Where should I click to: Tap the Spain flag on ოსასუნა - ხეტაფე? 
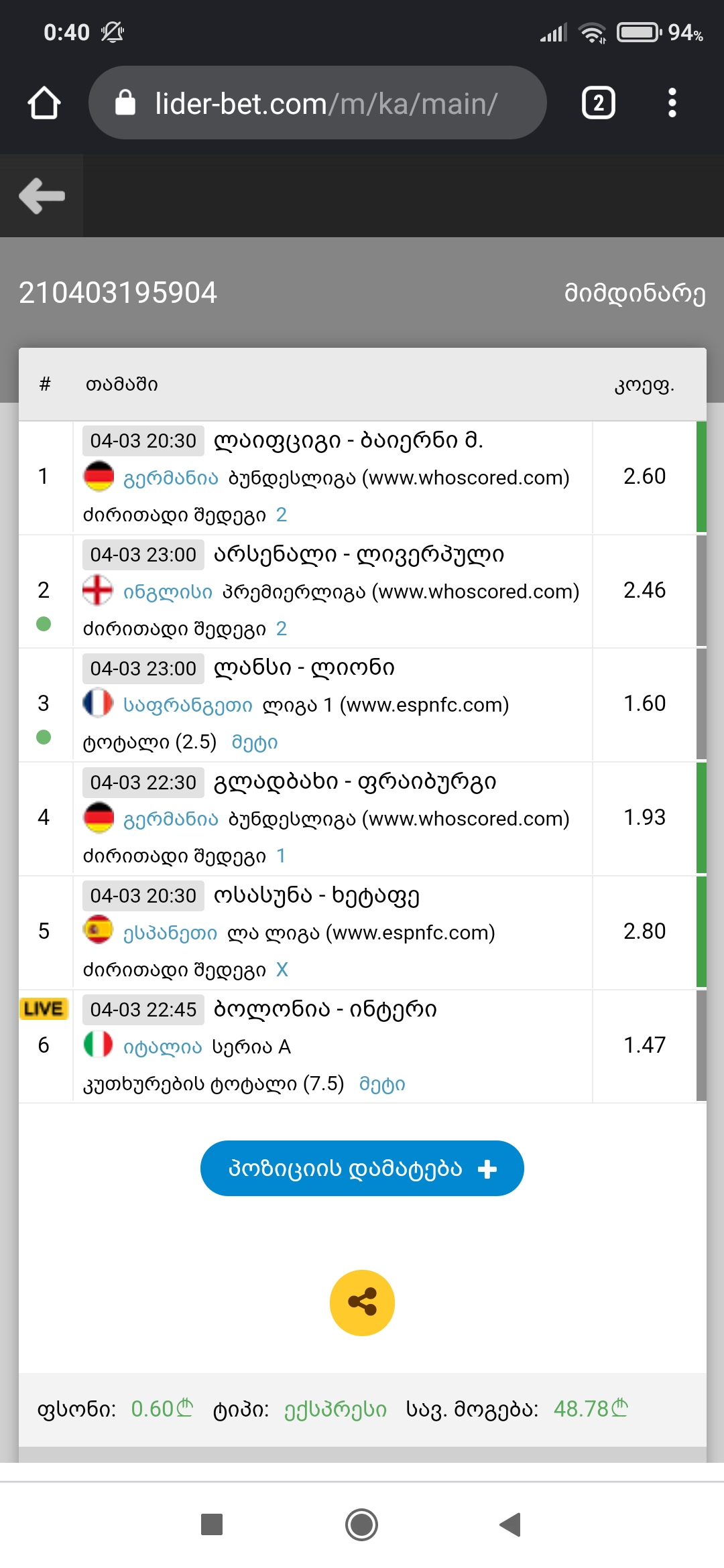(x=98, y=931)
